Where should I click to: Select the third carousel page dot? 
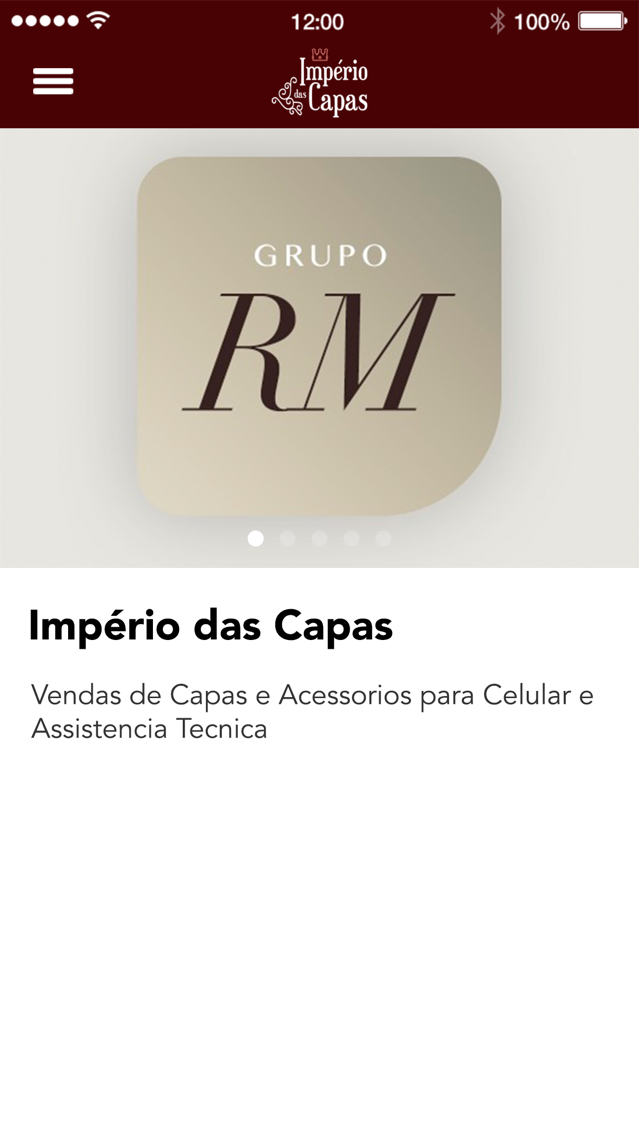click(x=320, y=538)
